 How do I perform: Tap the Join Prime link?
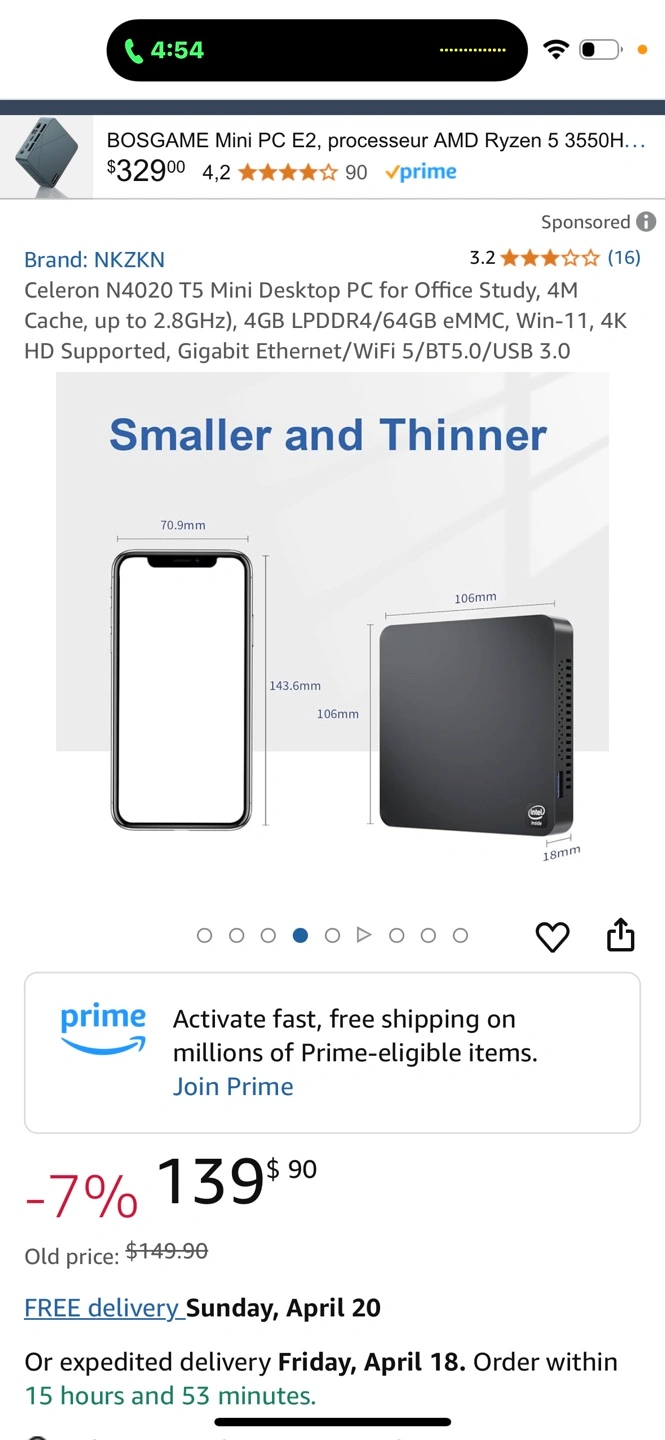coord(233,1087)
